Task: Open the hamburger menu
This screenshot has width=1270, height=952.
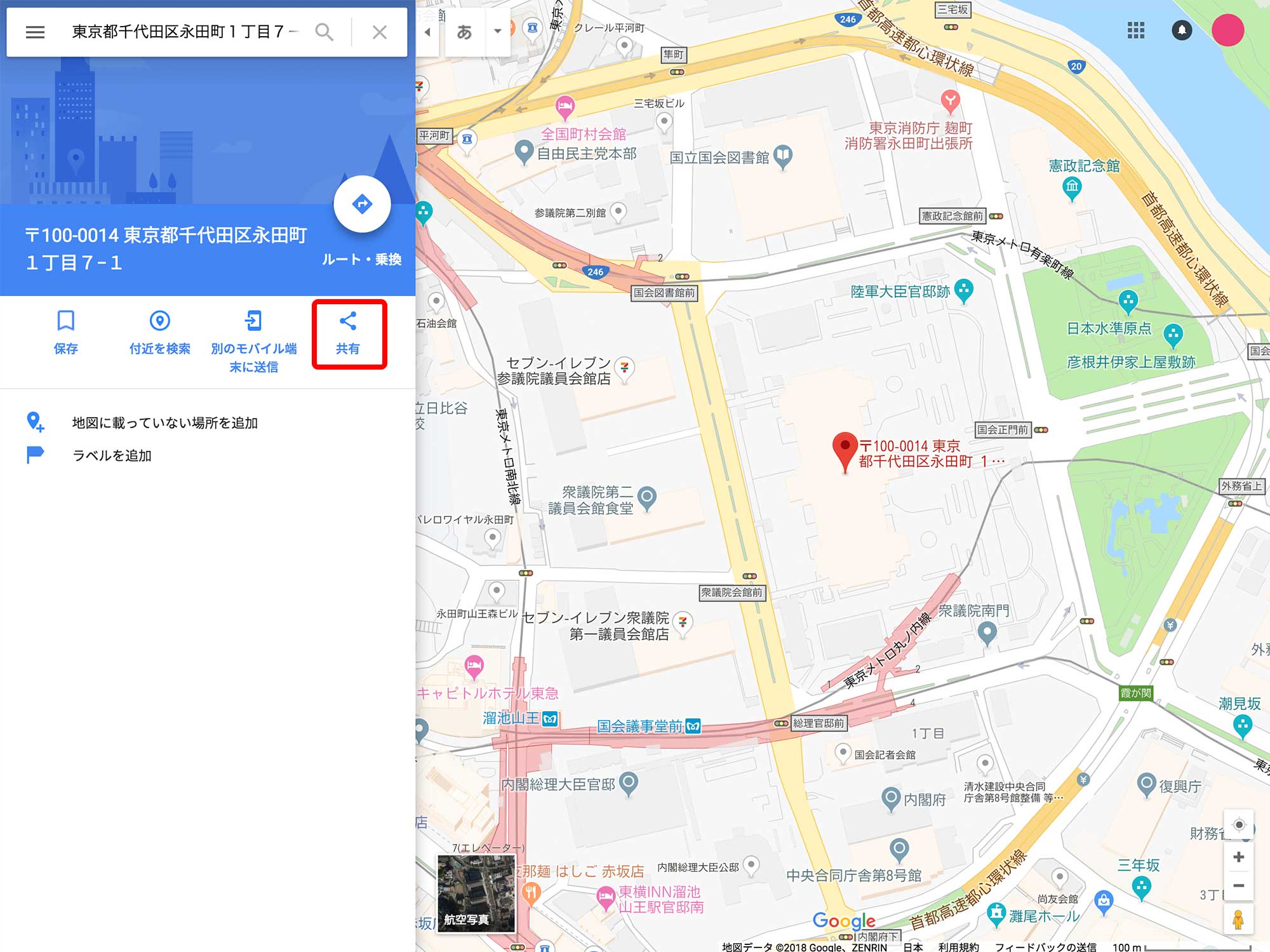Action: (35, 32)
